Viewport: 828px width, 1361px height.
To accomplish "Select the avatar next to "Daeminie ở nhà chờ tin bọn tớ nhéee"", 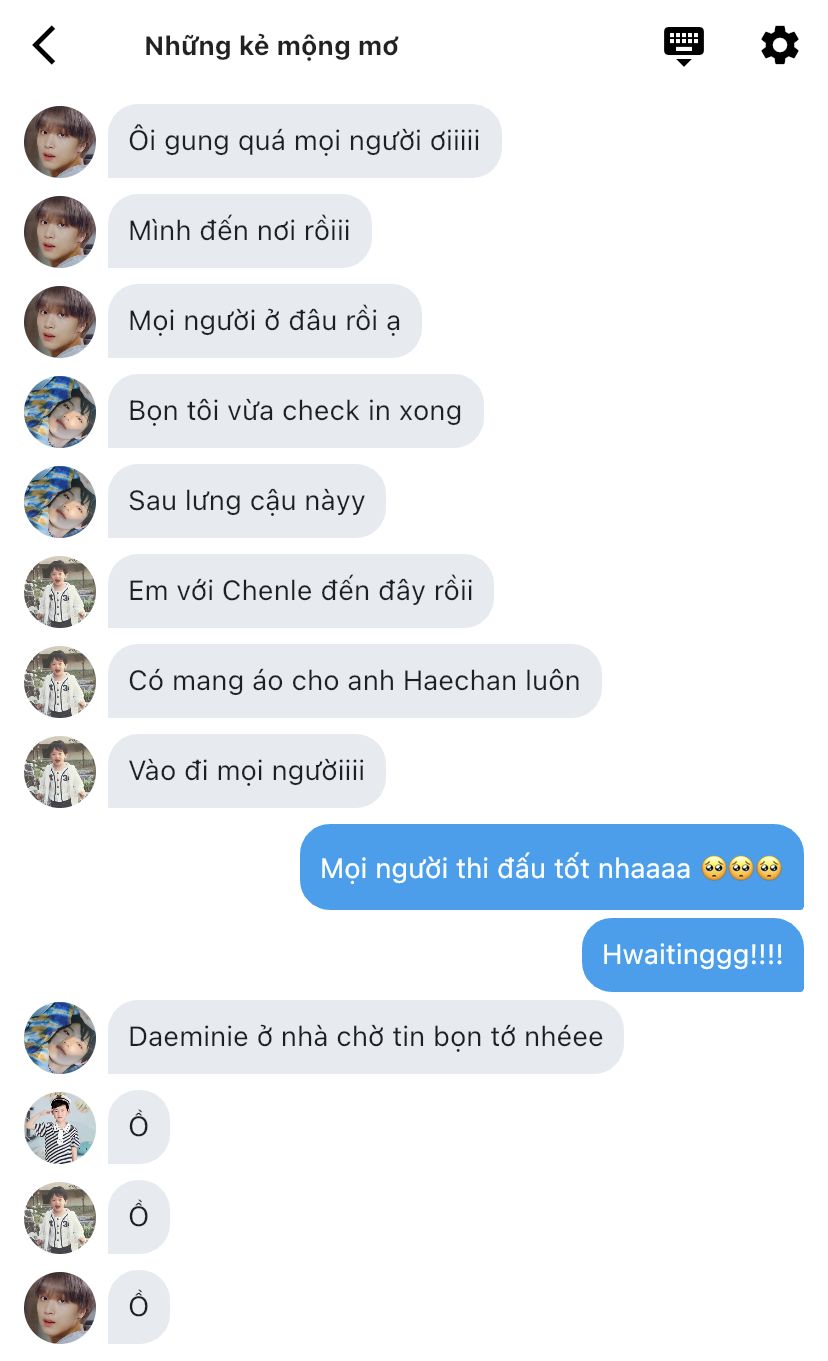I will click(x=60, y=1038).
